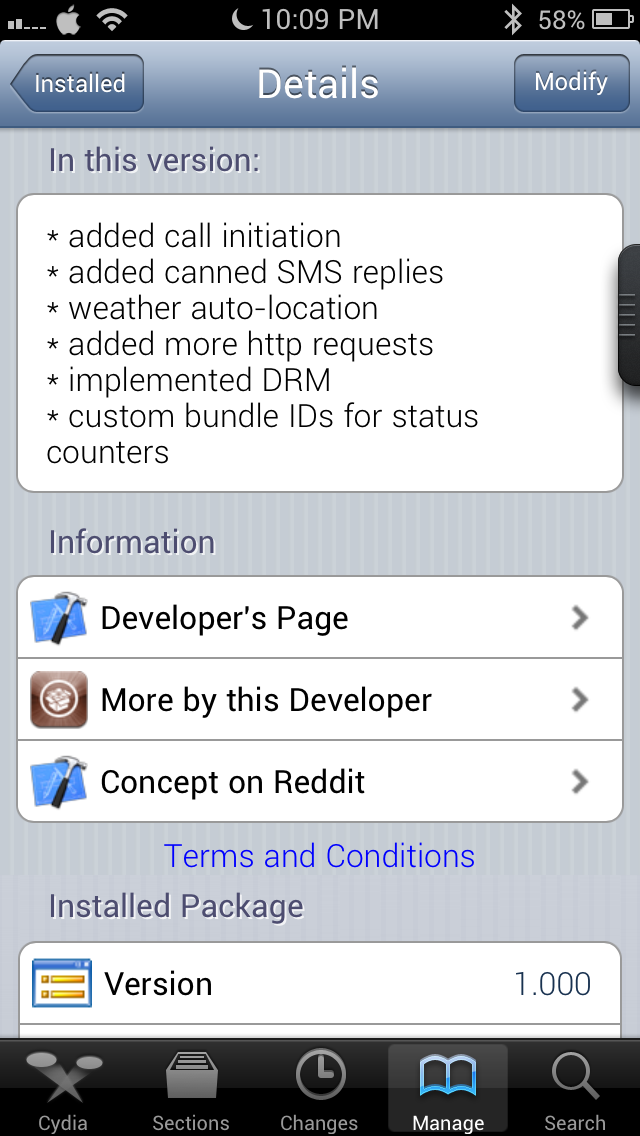640x1136 pixels.
Task: Go back to the Installed list
Action: pyautogui.click(x=78, y=84)
